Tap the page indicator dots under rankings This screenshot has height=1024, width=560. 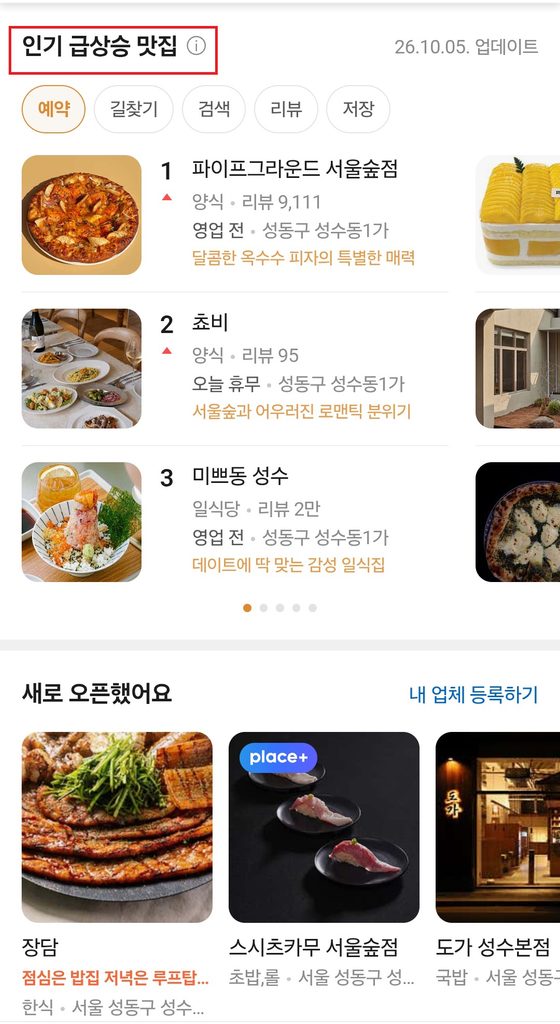tap(280, 608)
